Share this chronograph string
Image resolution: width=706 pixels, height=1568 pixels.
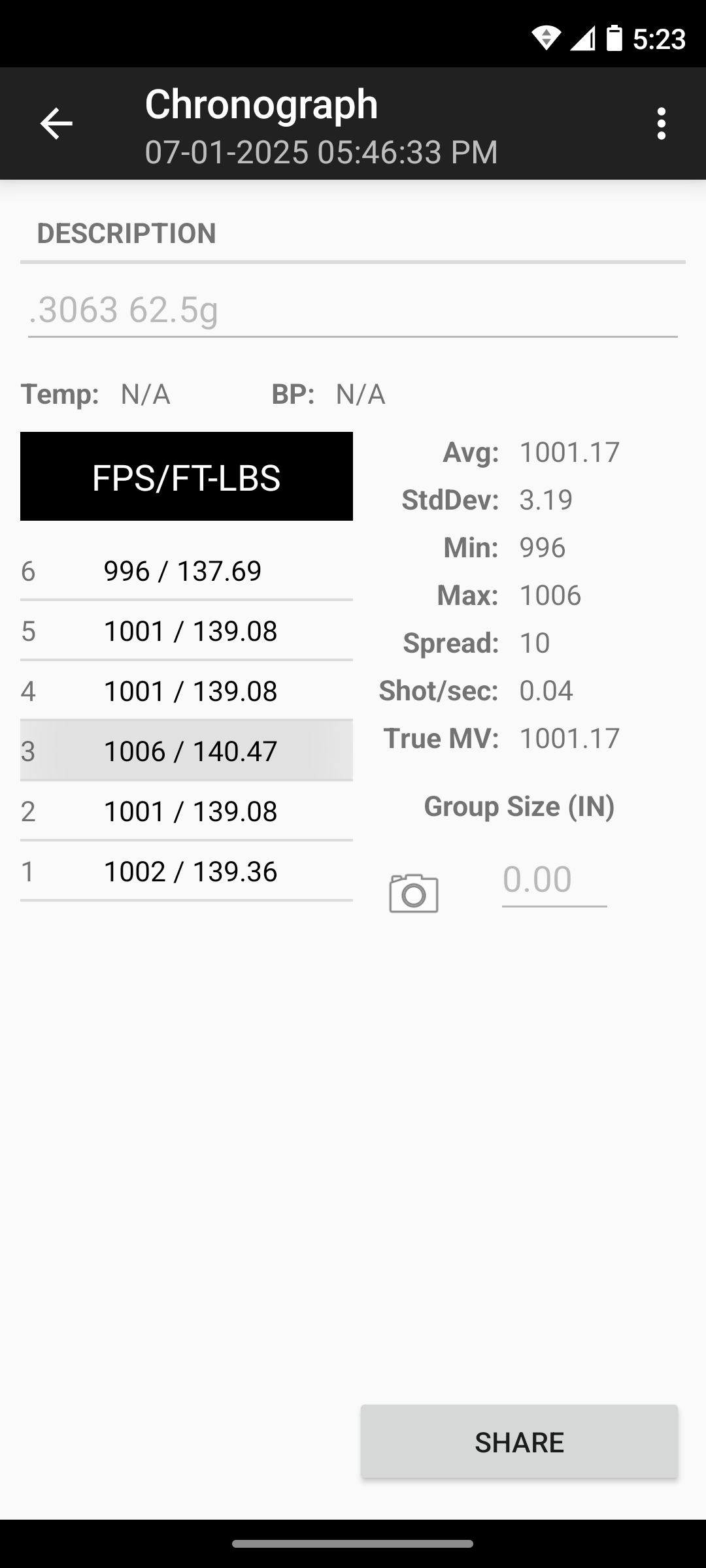519,1441
